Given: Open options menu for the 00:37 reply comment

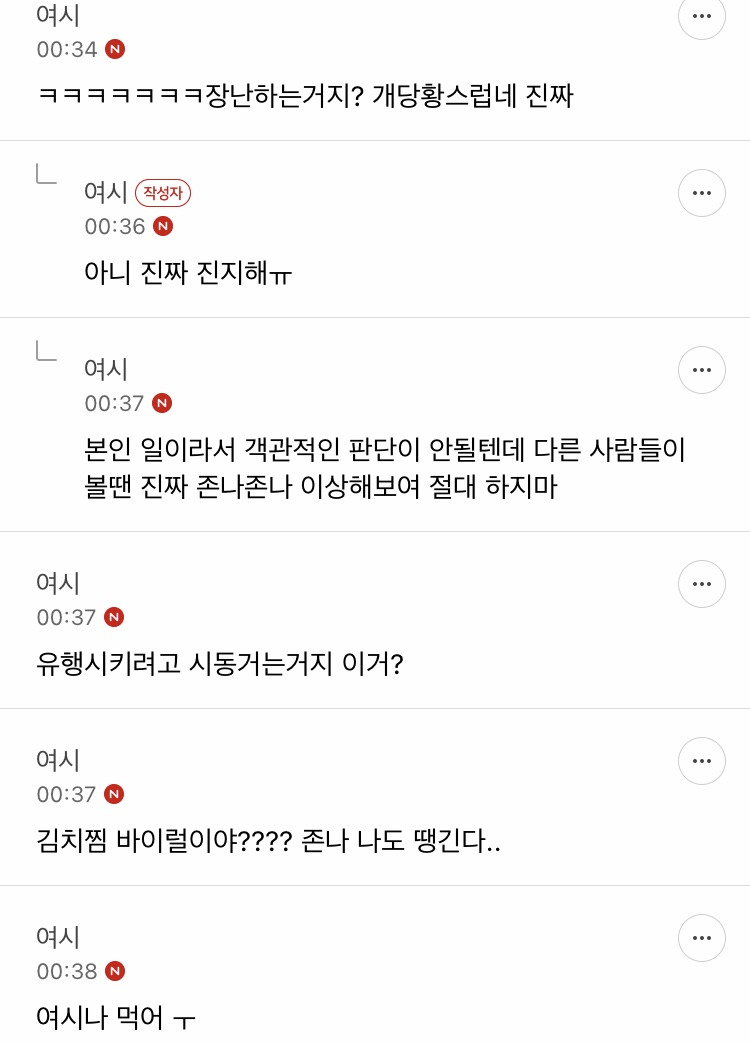Looking at the screenshot, I should [701, 370].
